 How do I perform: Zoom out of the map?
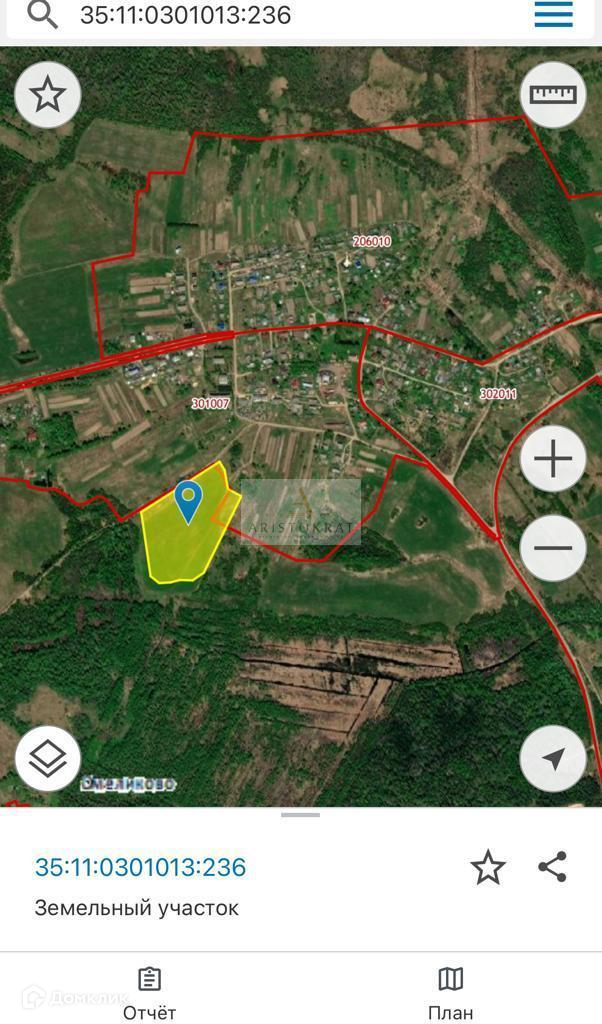[x=553, y=547]
